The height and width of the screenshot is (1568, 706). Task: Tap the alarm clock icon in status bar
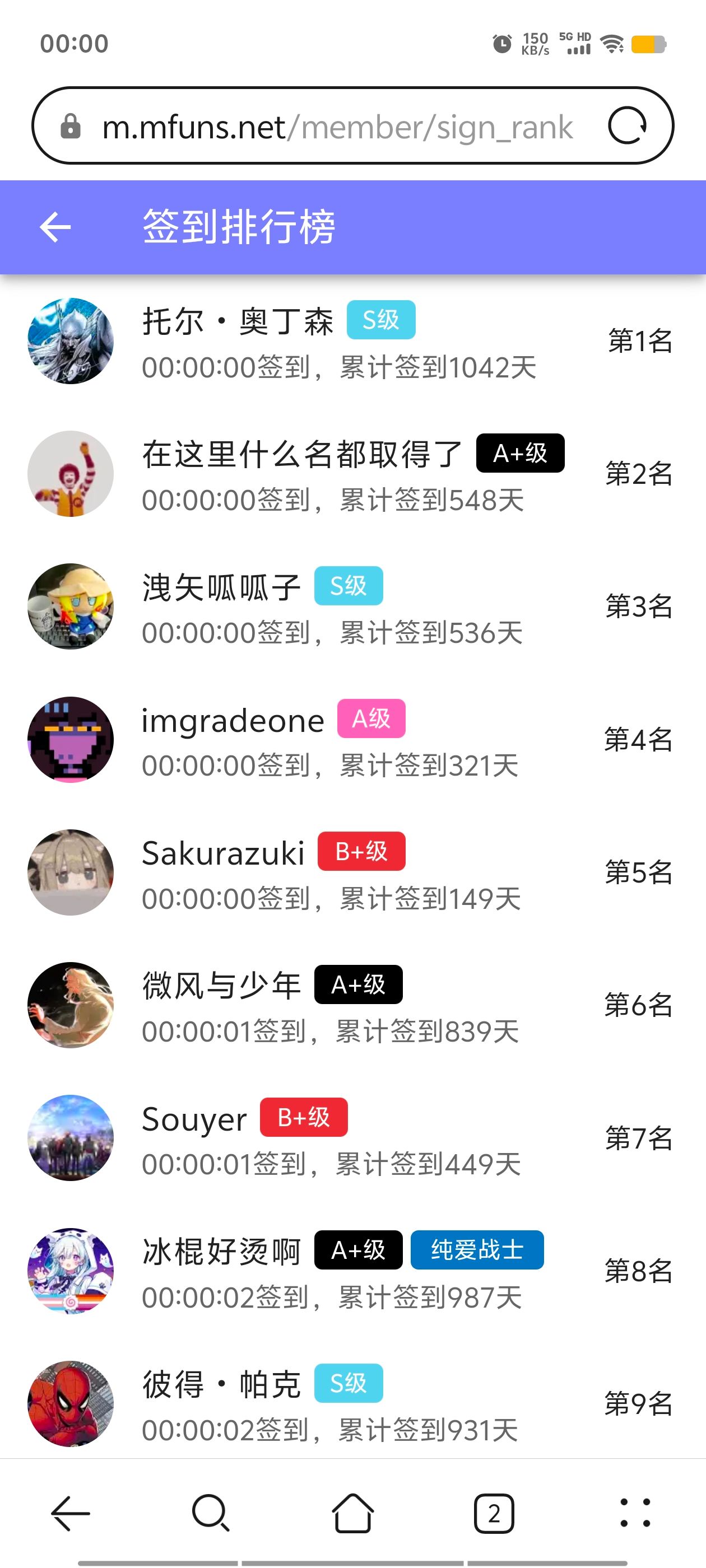tap(501, 43)
